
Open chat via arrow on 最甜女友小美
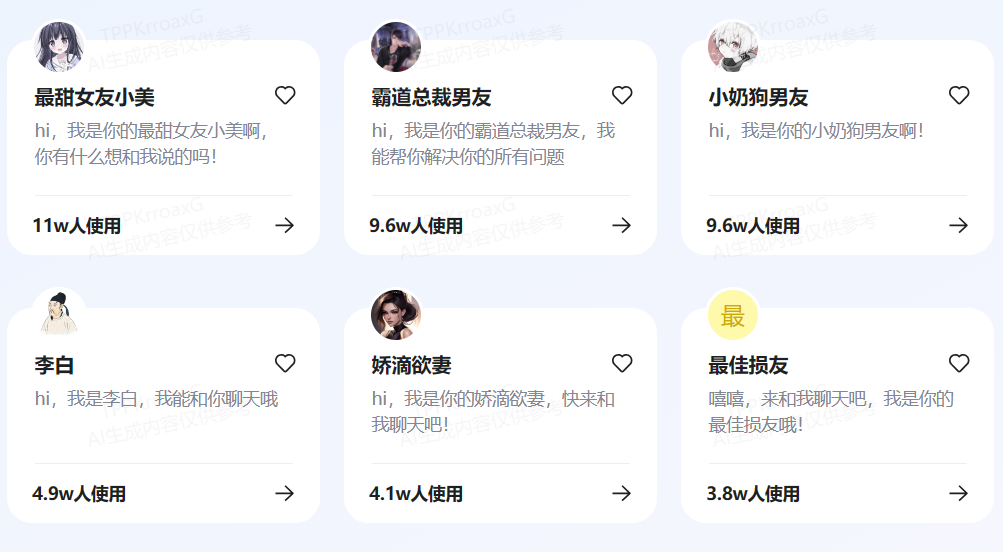coord(285,226)
